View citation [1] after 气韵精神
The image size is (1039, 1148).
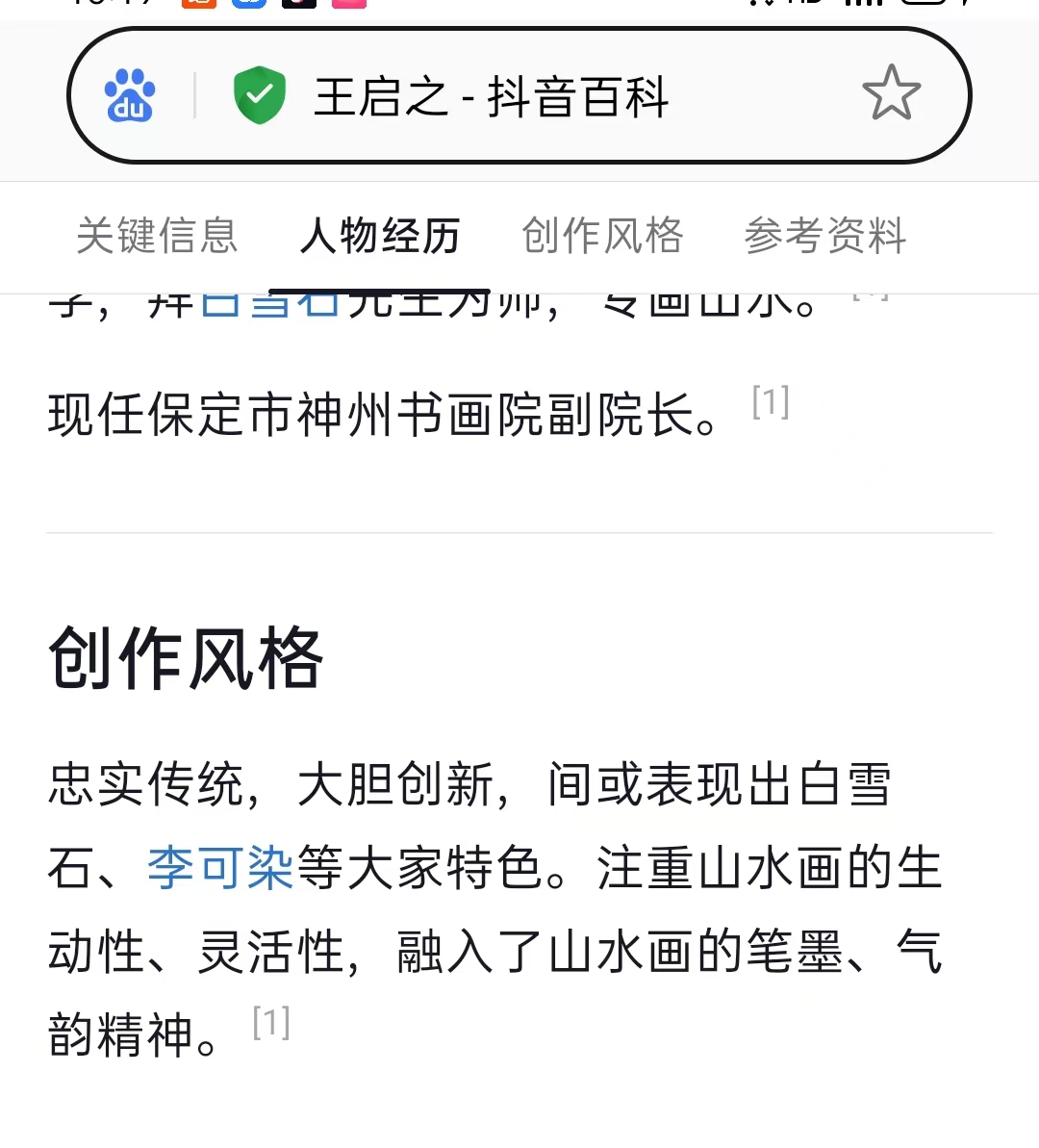pos(270,1022)
